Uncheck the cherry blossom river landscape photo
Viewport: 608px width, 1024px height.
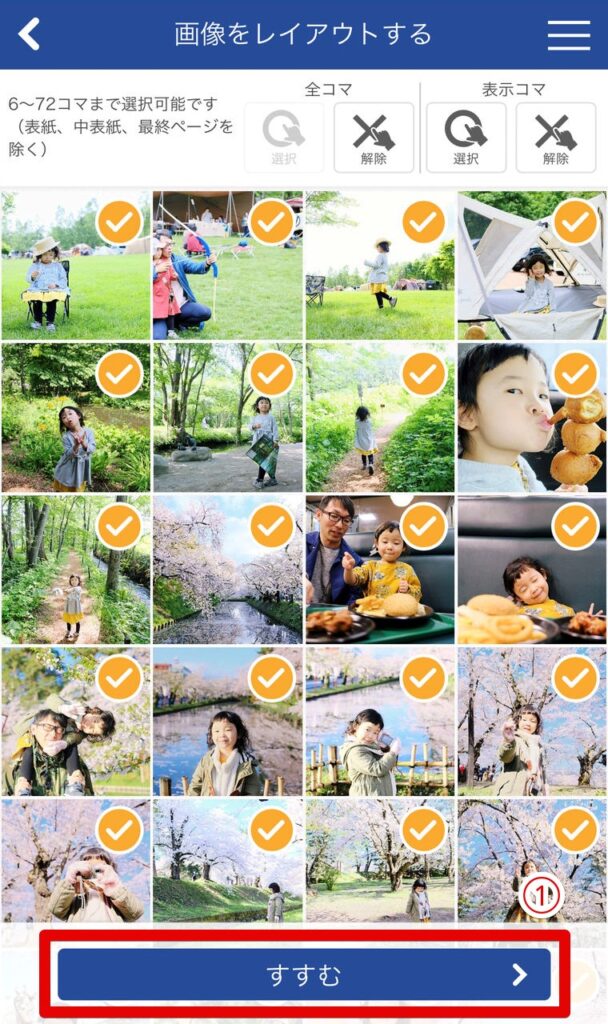click(271, 526)
